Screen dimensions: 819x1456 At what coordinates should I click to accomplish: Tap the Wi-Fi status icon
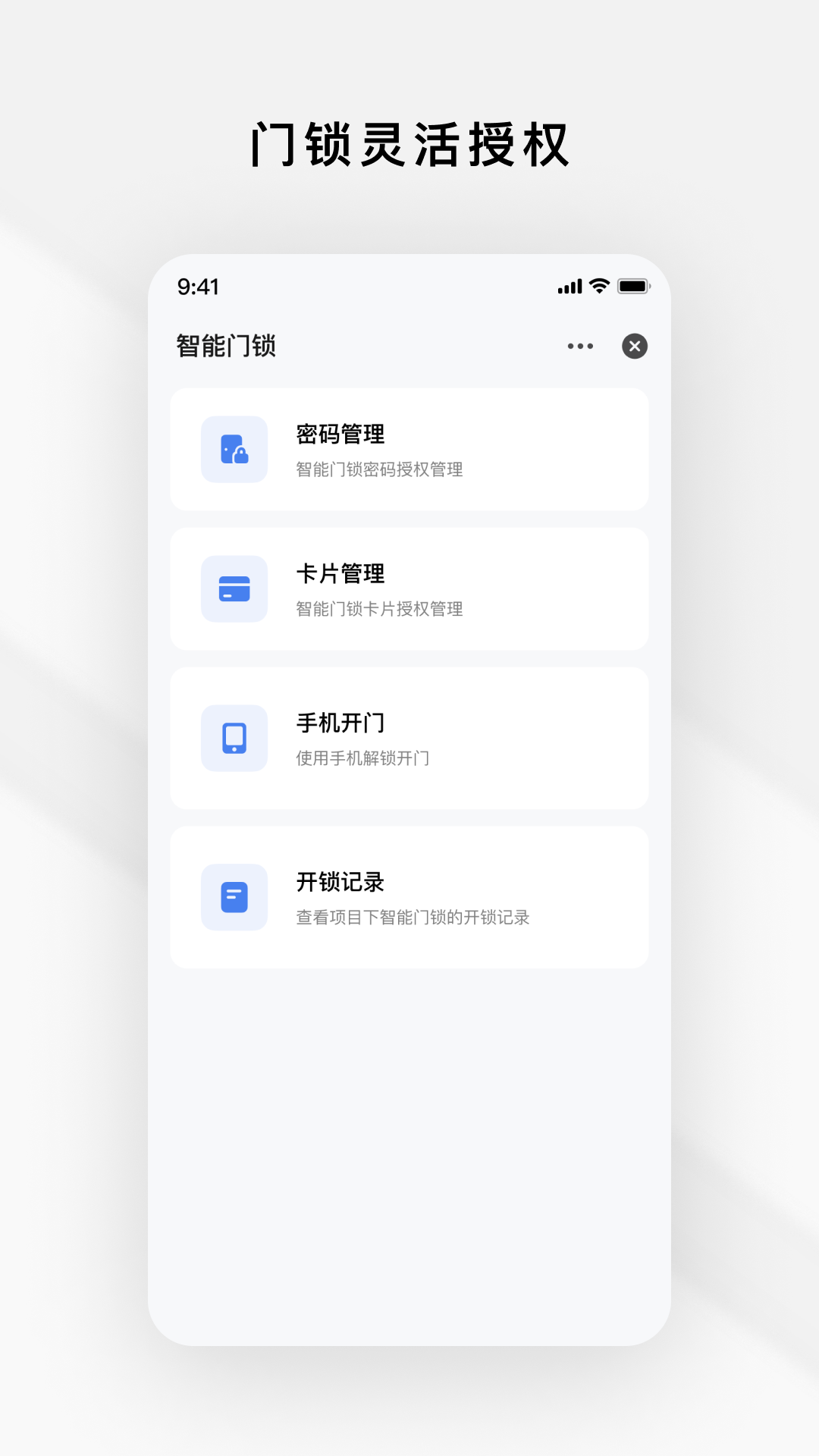pyautogui.click(x=598, y=287)
